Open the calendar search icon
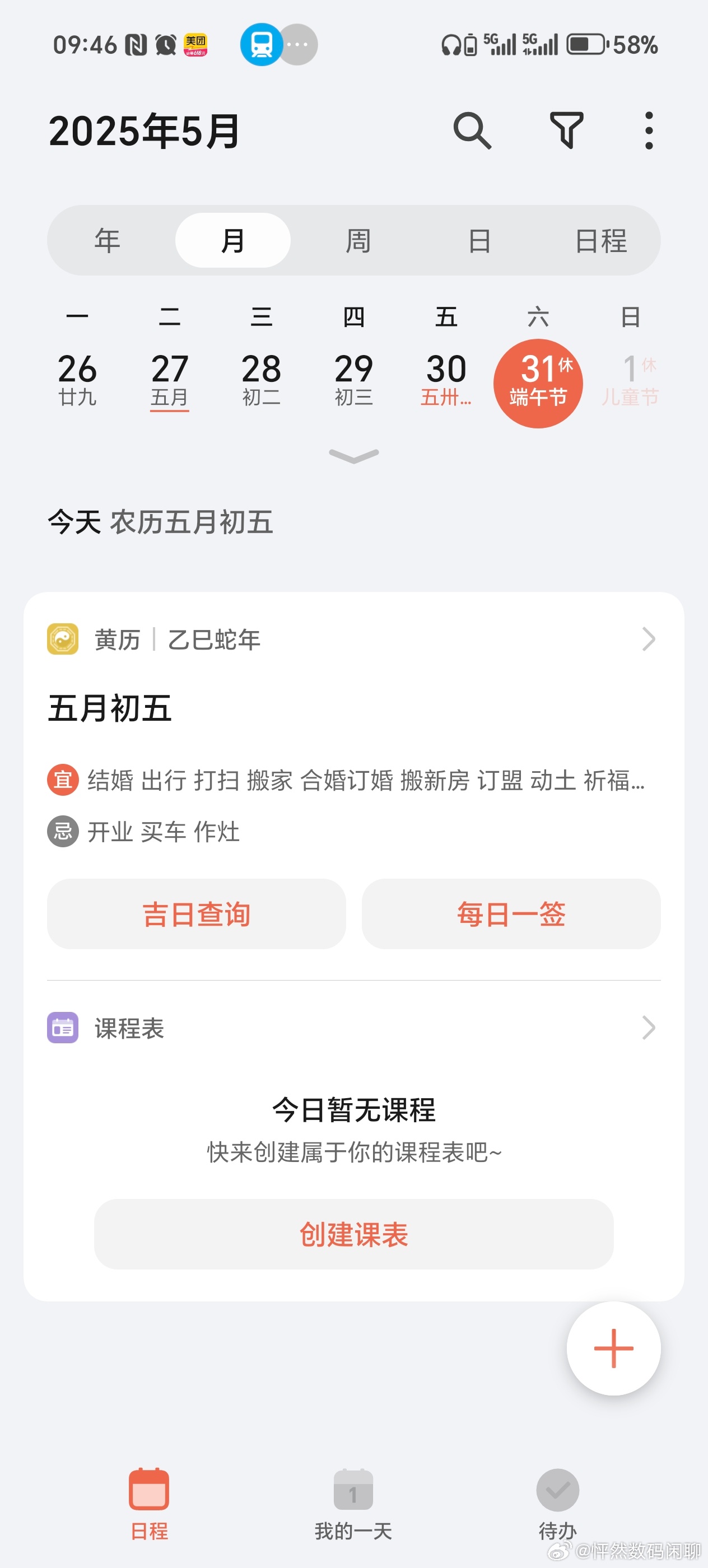This screenshot has height=1568, width=708. click(x=472, y=130)
